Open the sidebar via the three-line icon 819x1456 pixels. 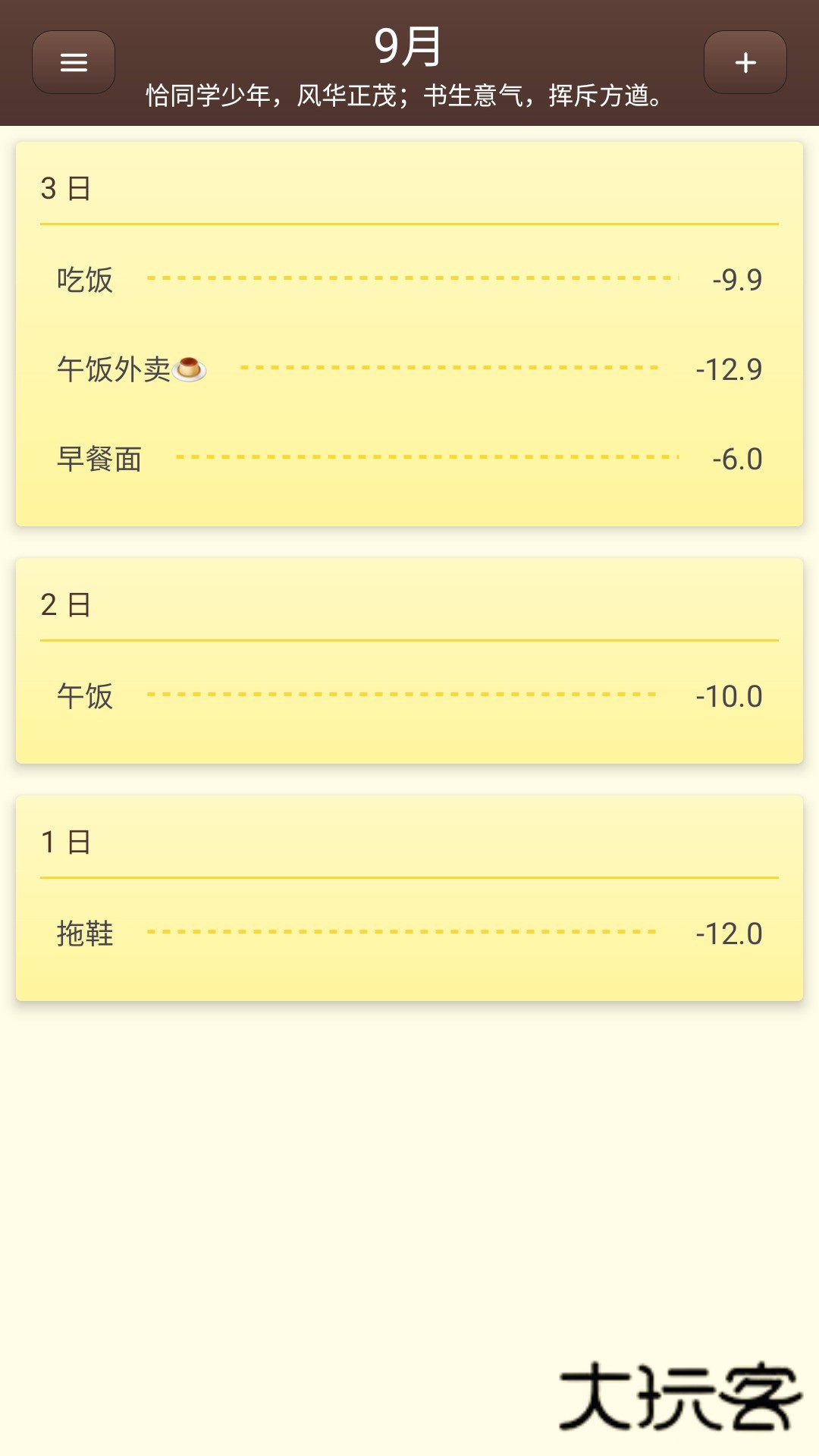[x=73, y=62]
